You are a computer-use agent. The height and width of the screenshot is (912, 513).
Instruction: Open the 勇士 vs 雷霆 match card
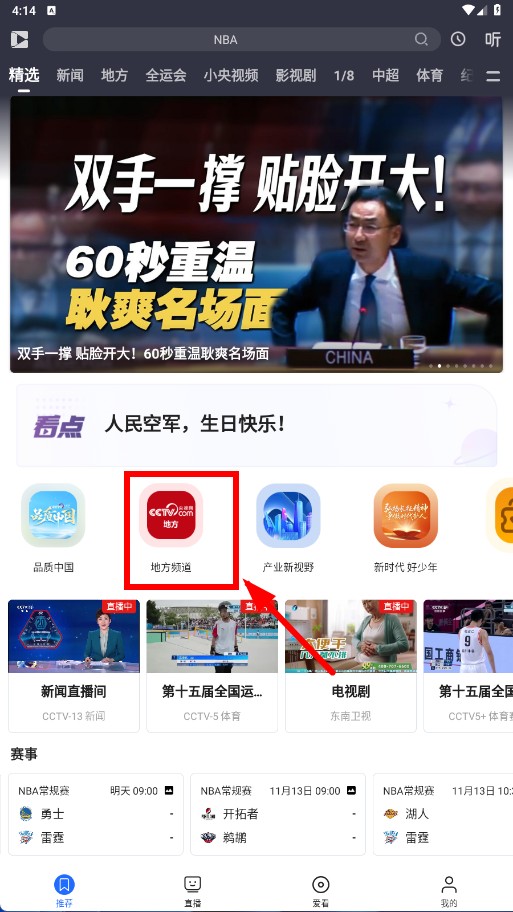(x=96, y=814)
